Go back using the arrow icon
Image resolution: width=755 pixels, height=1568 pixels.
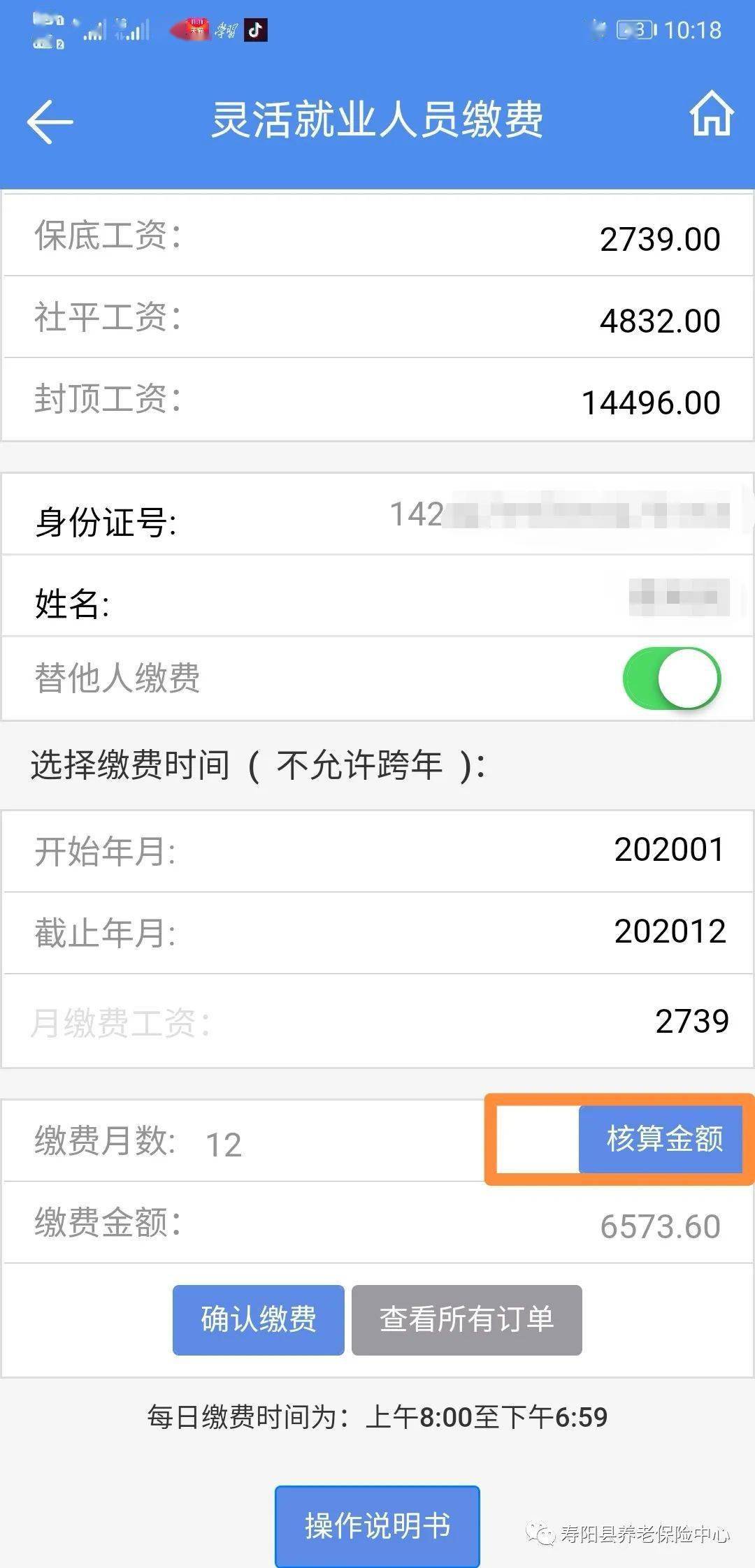pyautogui.click(x=50, y=122)
